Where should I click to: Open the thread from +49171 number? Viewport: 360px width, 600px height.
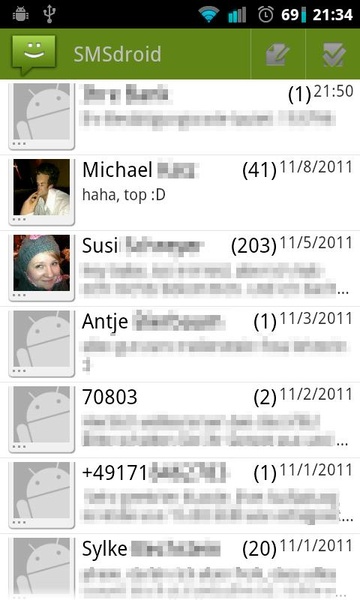click(x=180, y=496)
